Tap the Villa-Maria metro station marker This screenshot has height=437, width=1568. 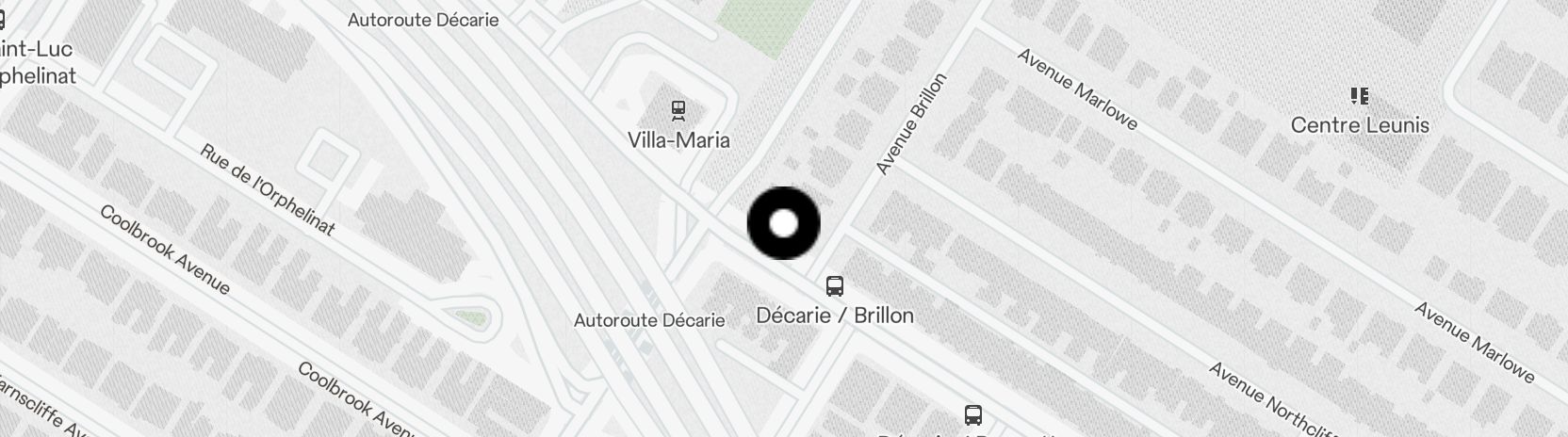(678, 111)
